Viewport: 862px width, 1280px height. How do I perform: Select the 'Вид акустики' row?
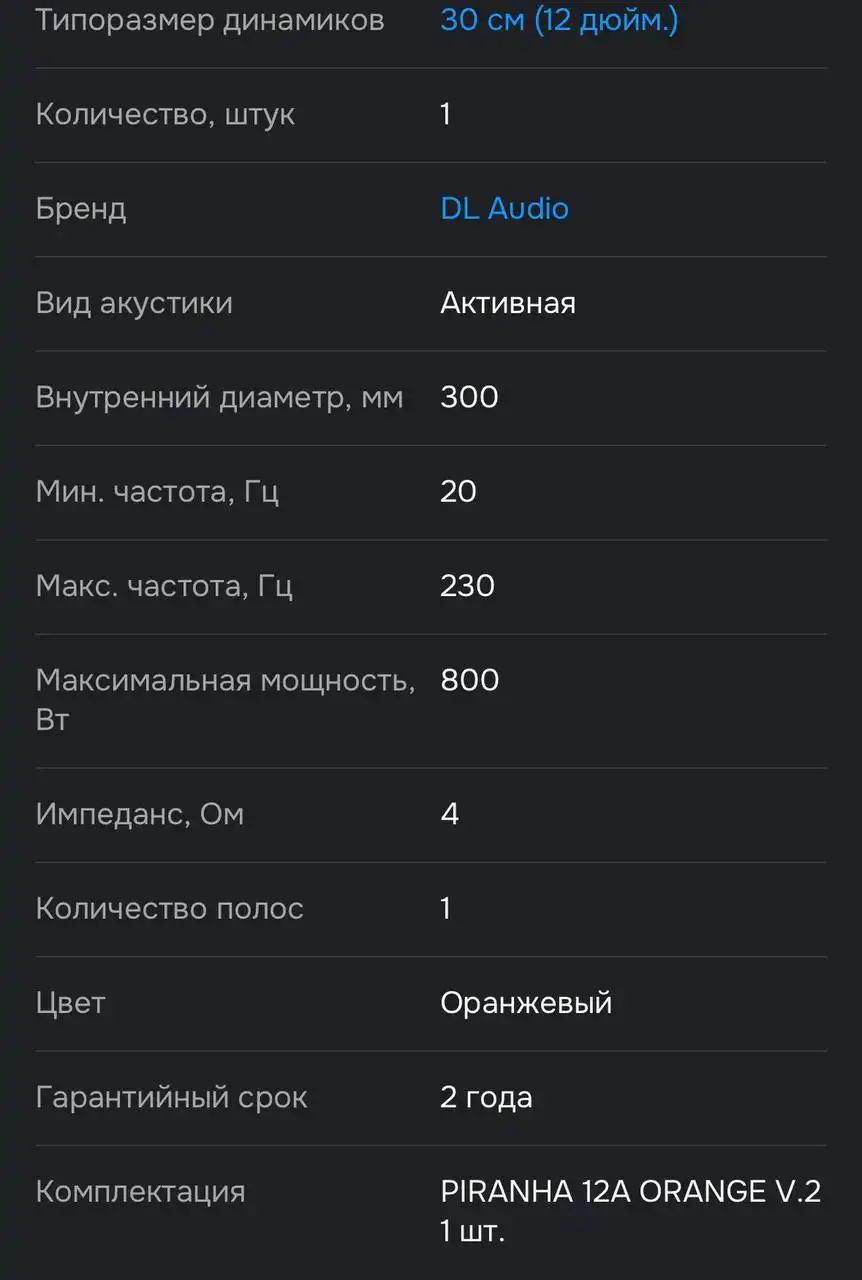point(133,302)
